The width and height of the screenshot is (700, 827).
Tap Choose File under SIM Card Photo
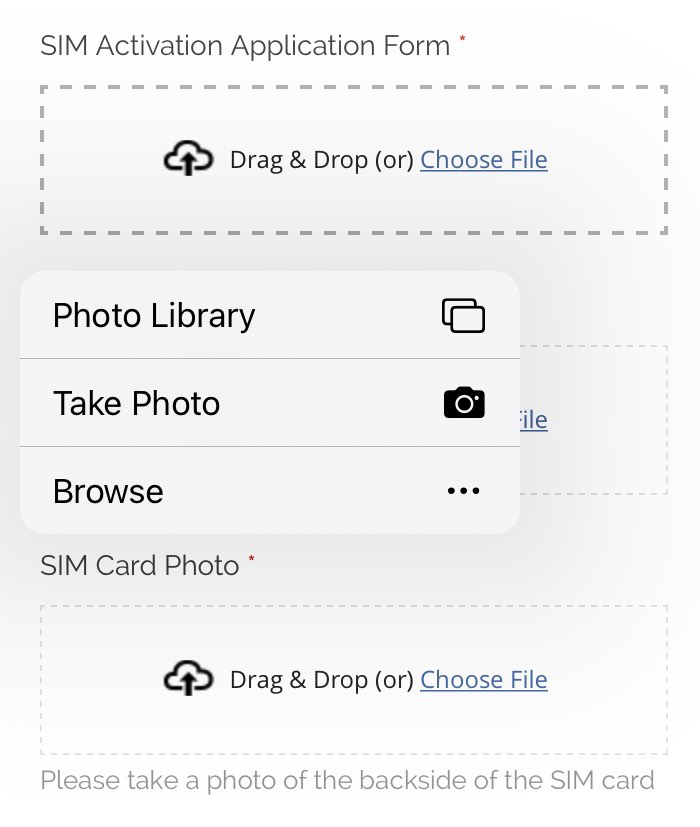(484, 680)
